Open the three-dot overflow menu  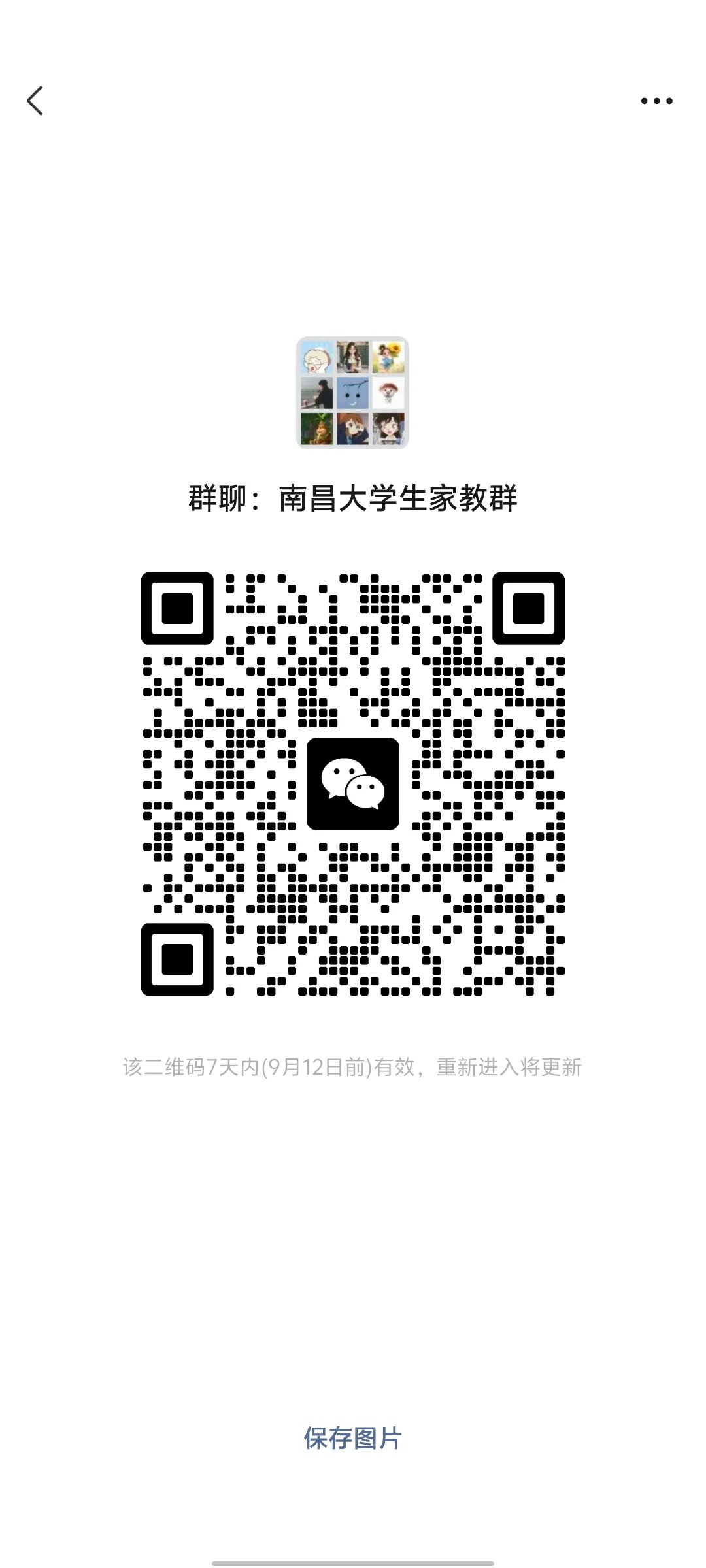[x=656, y=101]
